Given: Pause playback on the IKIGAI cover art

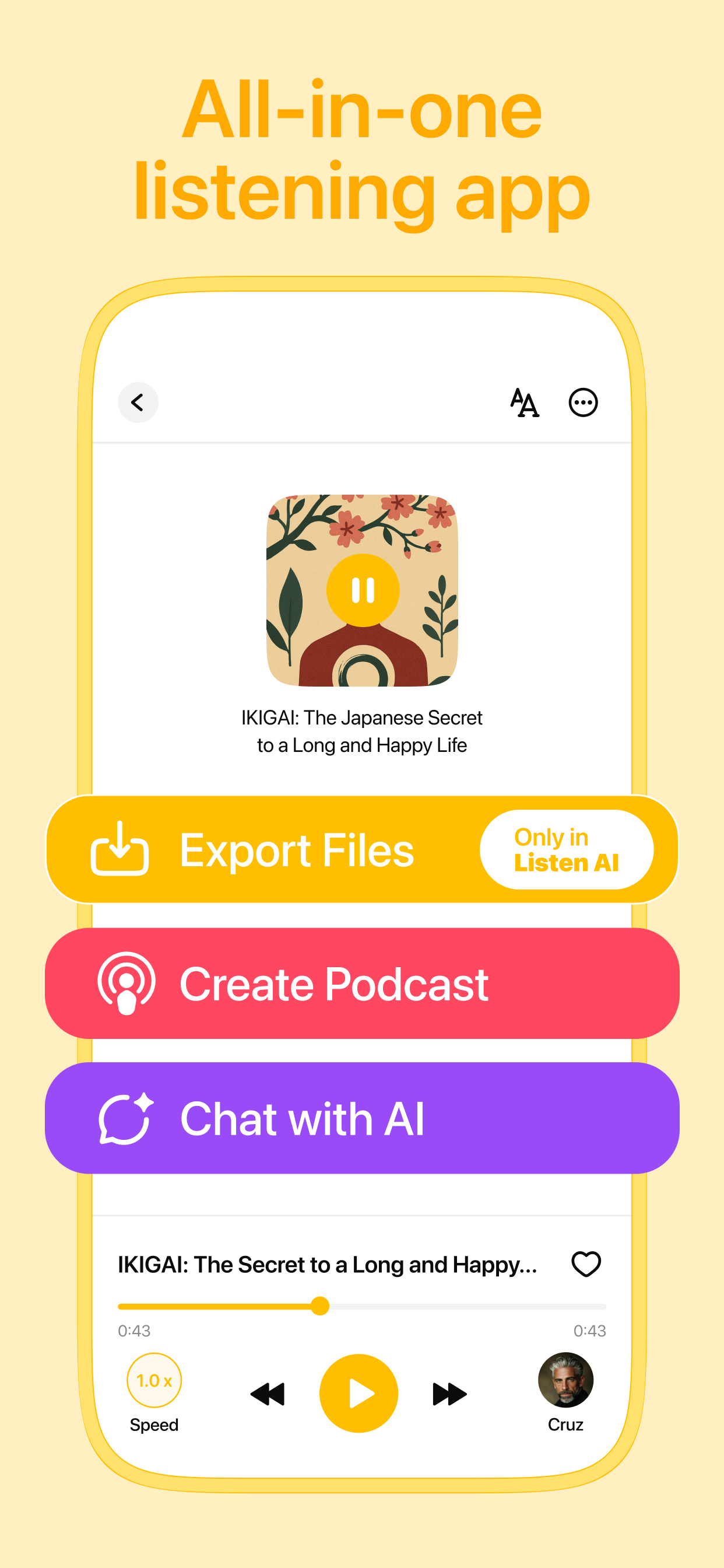Looking at the screenshot, I should pyautogui.click(x=362, y=588).
